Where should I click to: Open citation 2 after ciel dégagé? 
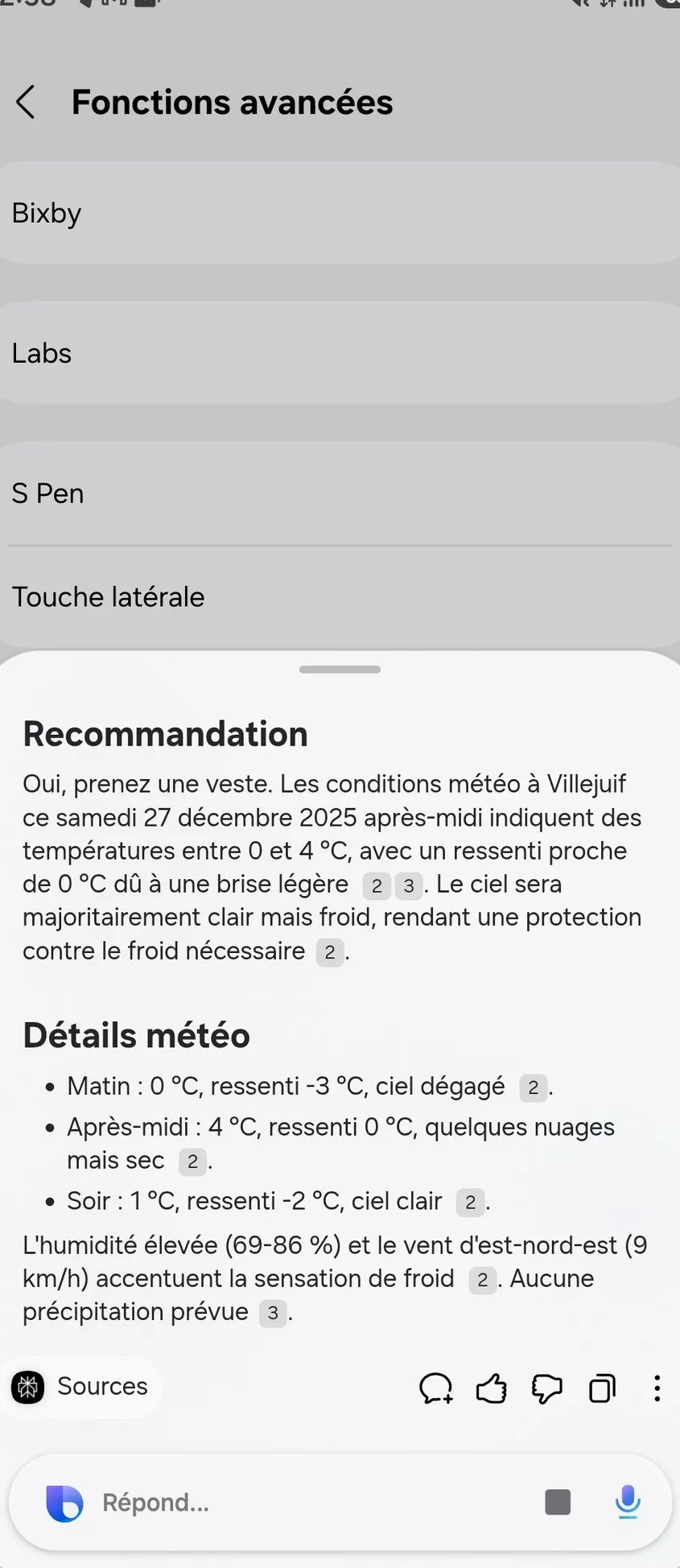click(x=533, y=1087)
